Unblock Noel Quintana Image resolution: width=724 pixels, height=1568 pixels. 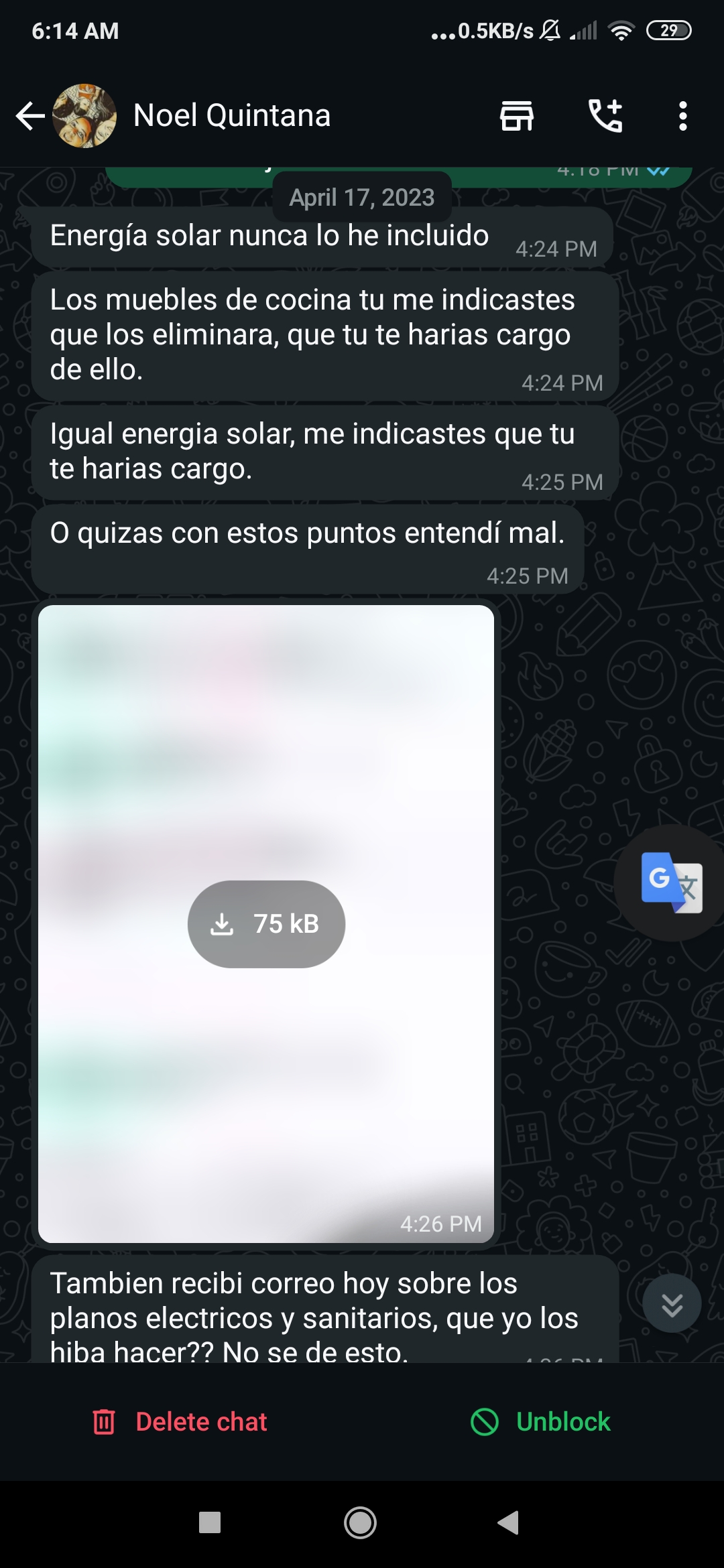coord(540,1421)
